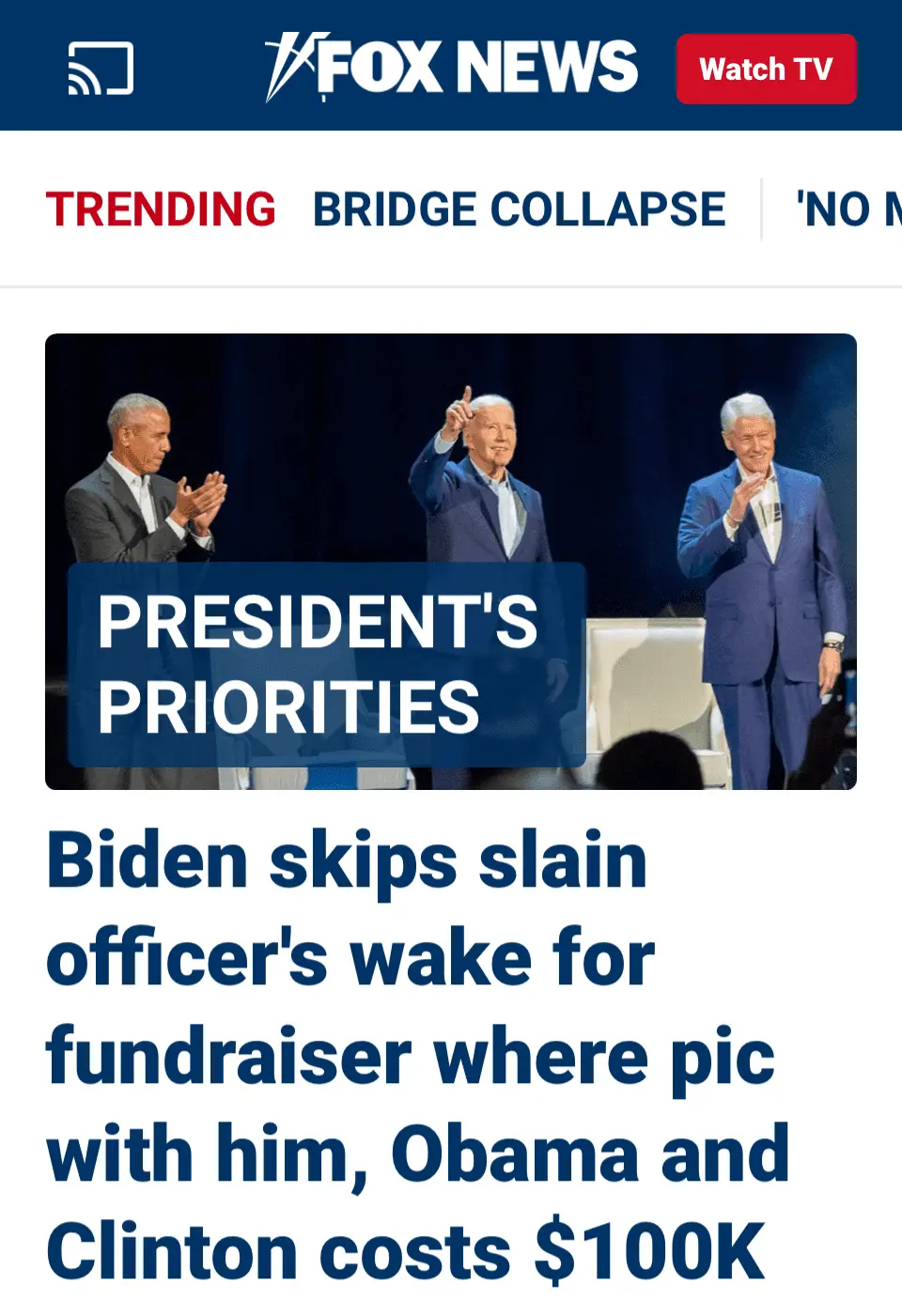Viewport: 902px width, 1316px height.
Task: Read the Biden skips slain officer's wake article
Action: 418,1055
